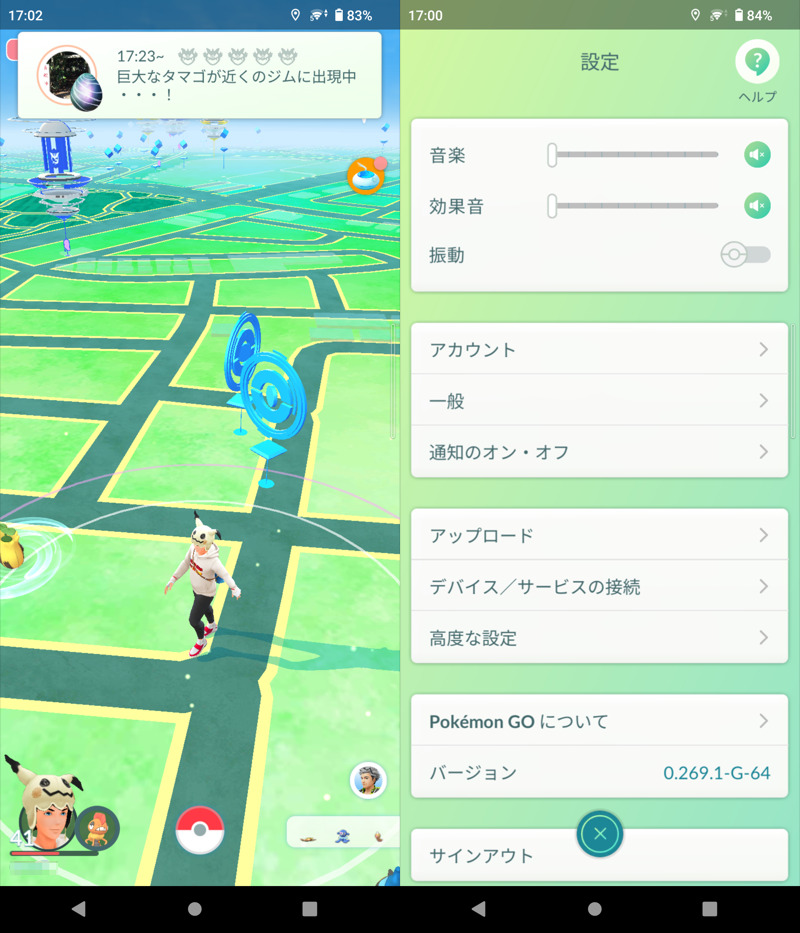Open 高度な設定
This screenshot has height=933, width=800.
click(599, 638)
